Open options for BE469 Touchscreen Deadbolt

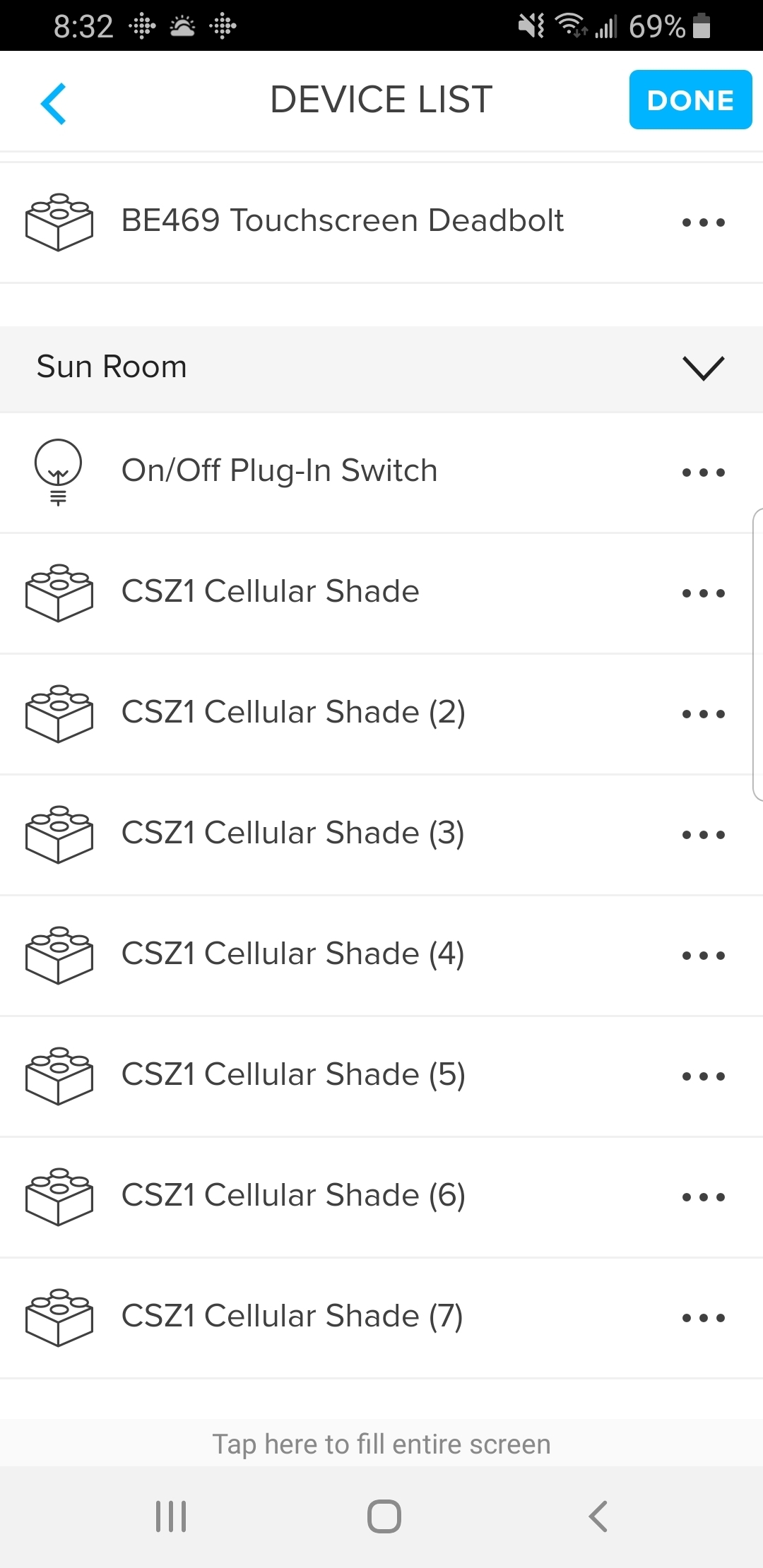point(703,222)
